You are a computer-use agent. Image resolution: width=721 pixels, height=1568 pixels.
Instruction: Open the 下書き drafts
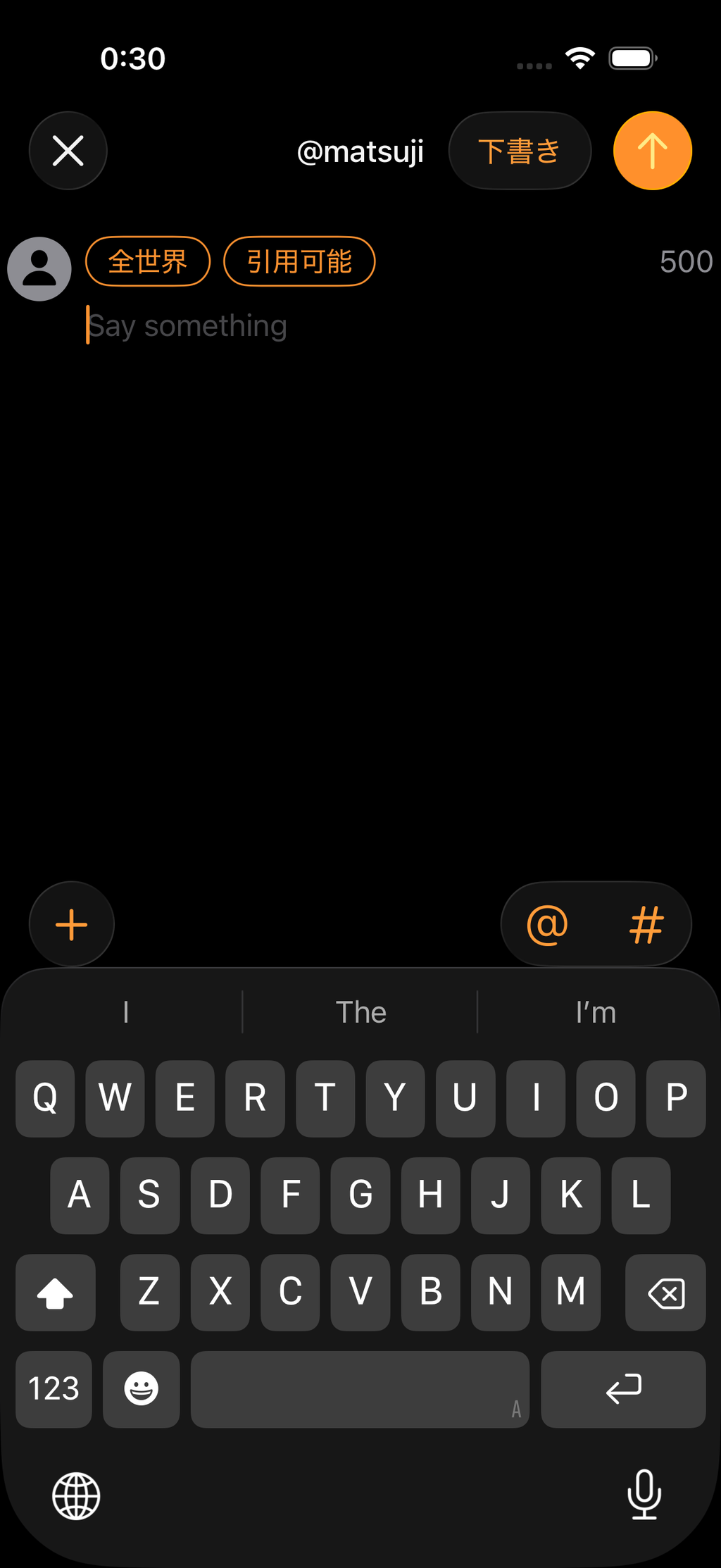coord(520,151)
